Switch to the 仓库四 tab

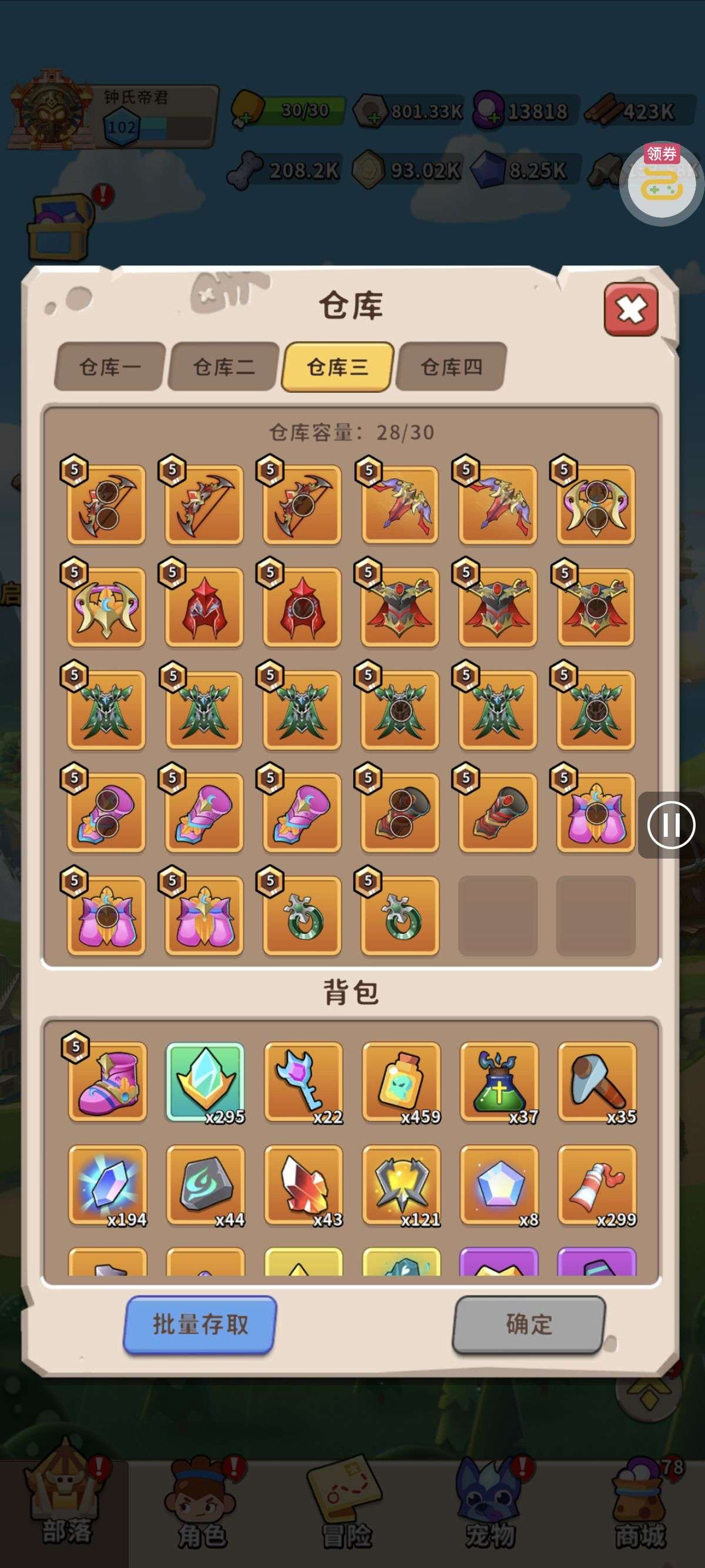451,366
